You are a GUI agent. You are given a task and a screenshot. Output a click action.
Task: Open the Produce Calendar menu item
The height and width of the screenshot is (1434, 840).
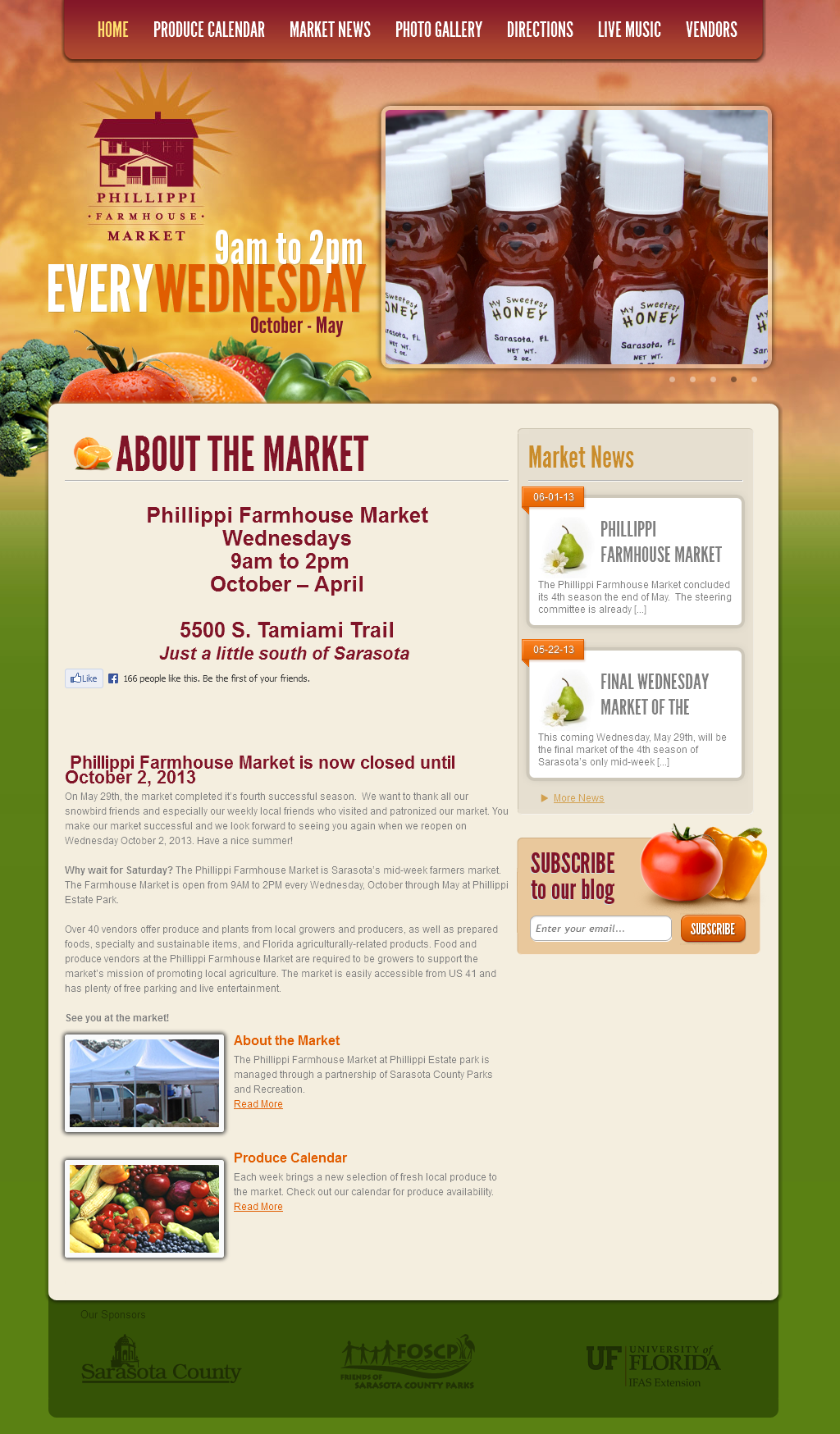[x=209, y=30]
